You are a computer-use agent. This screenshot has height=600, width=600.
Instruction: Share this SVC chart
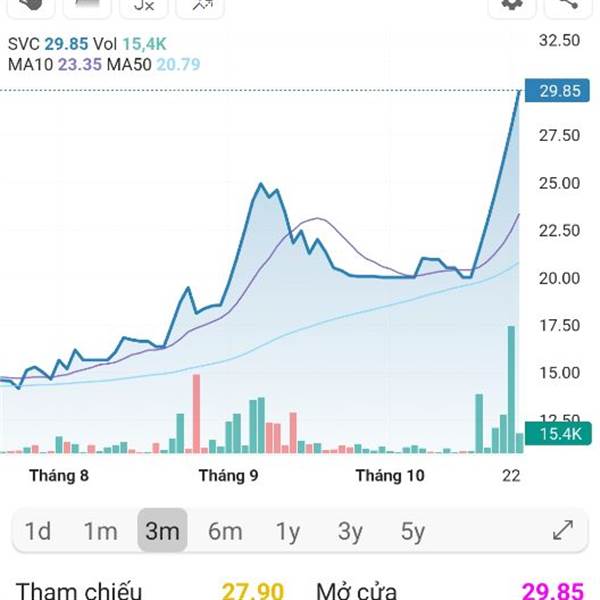[568, 6]
